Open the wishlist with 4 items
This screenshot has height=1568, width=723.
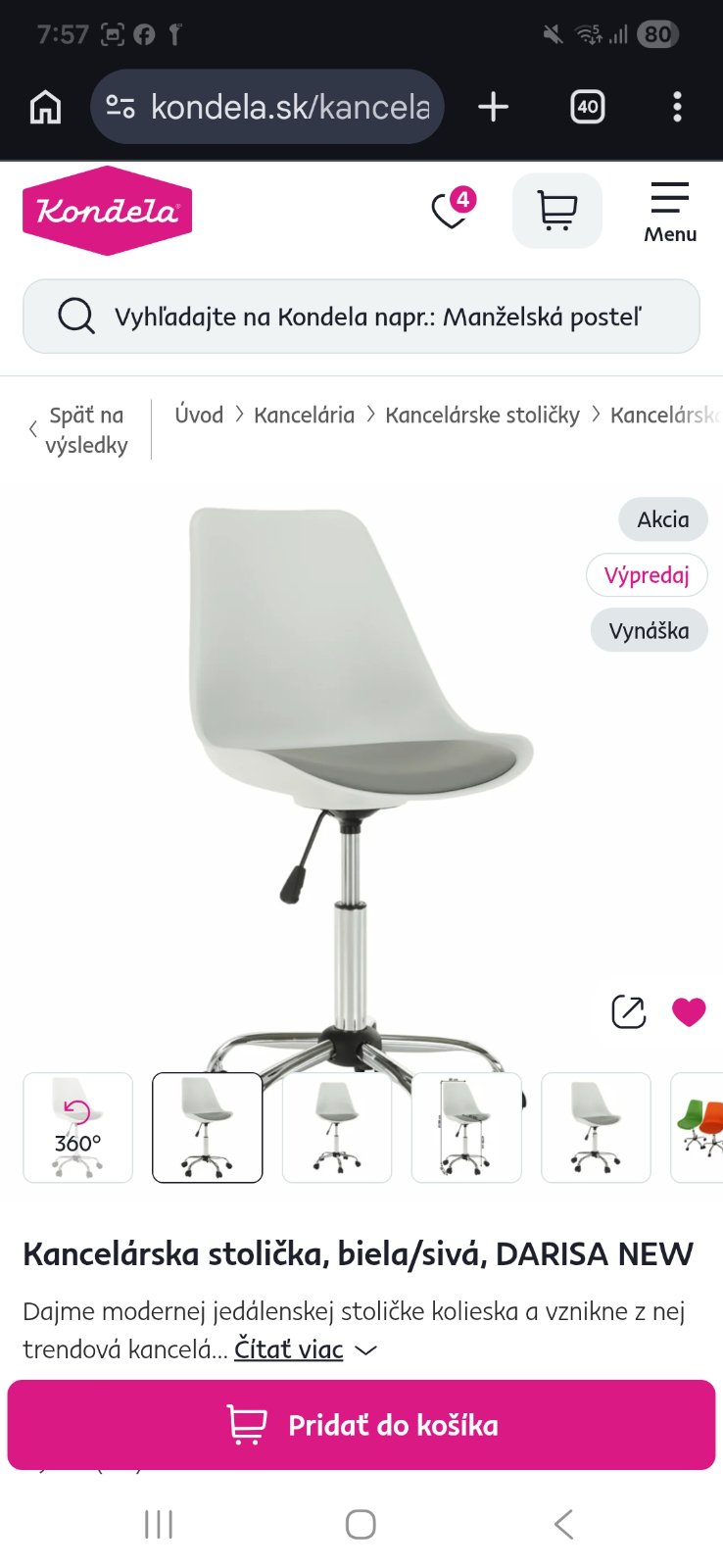[451, 210]
